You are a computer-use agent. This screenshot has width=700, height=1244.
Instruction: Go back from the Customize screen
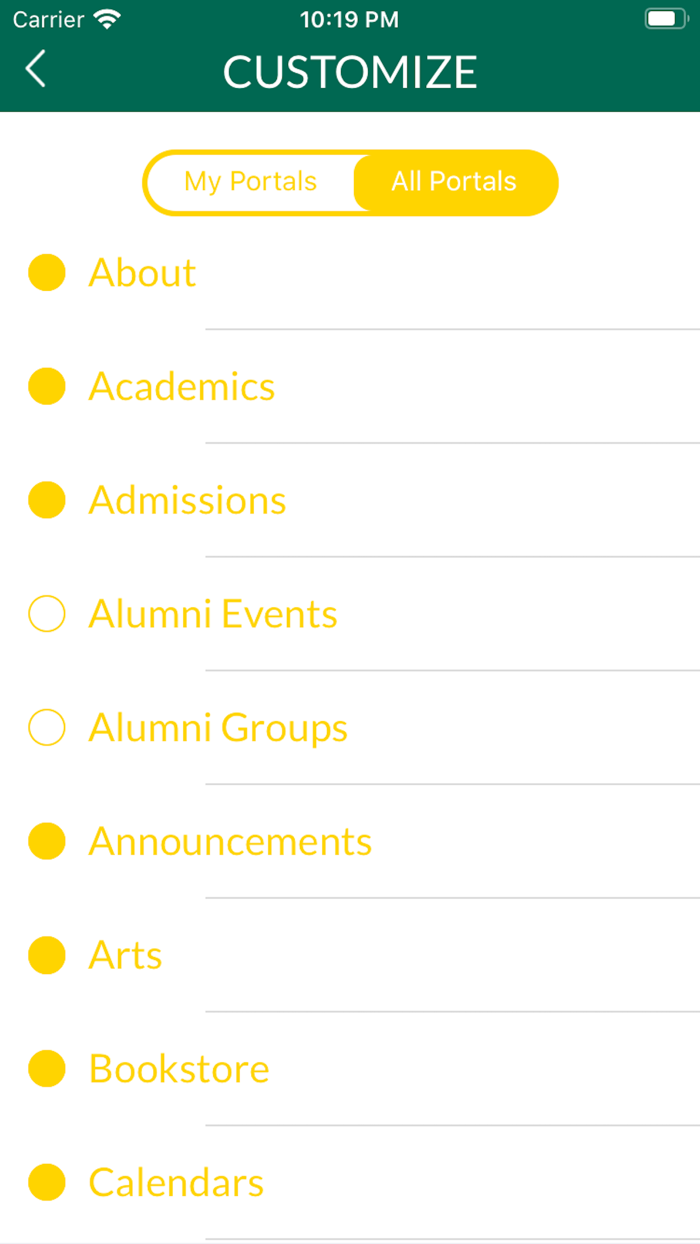[36, 70]
